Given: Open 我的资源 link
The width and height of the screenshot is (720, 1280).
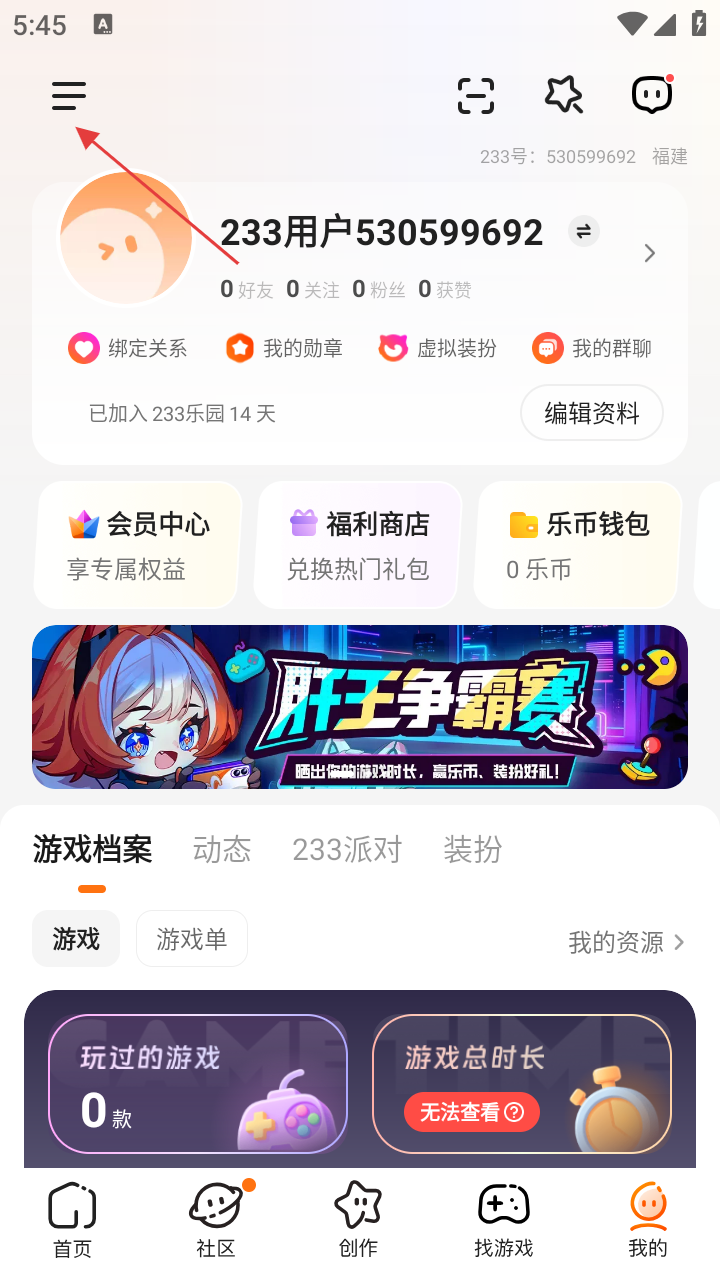Looking at the screenshot, I should (x=626, y=942).
